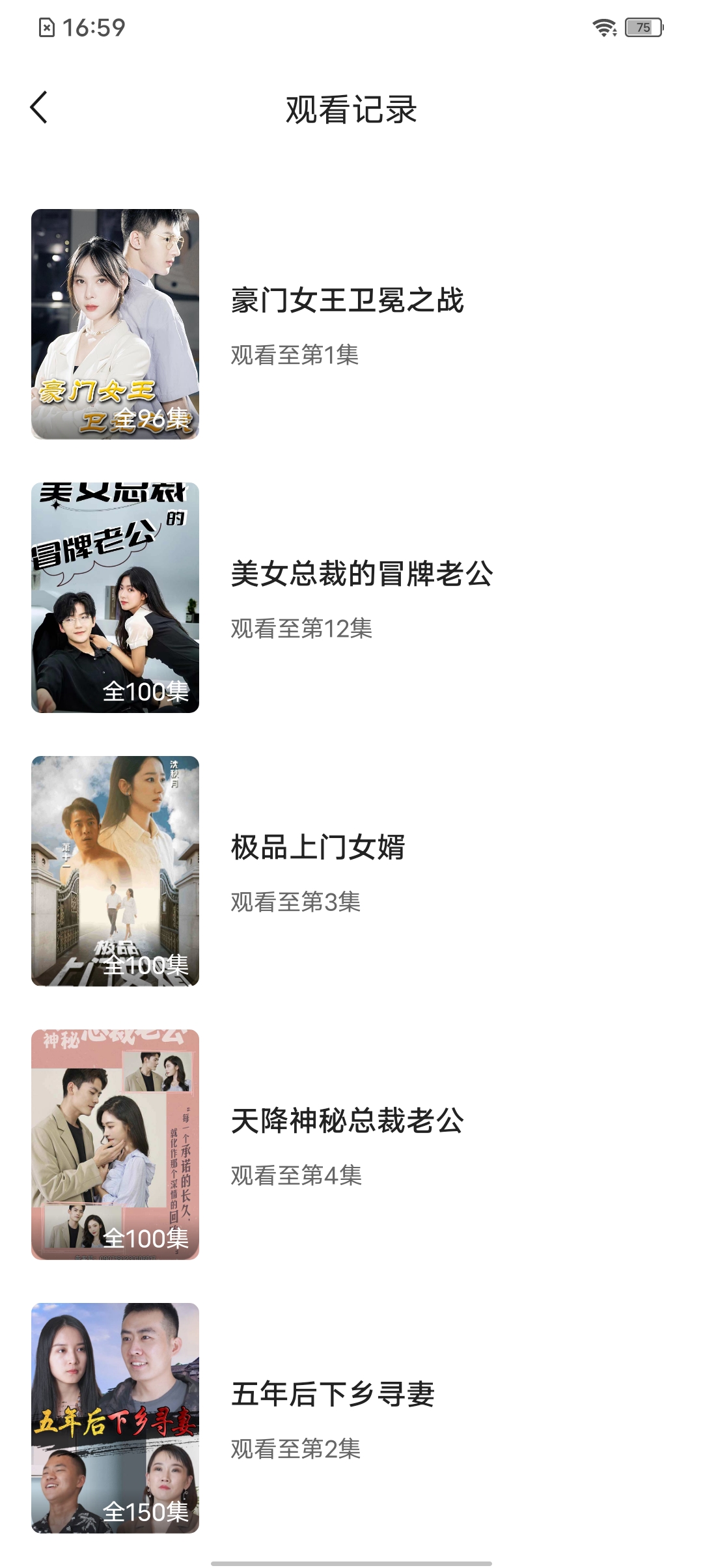Viewport: 703px width, 1568px height.
Task: Go back from the 观看记录 page
Action: coord(39,107)
